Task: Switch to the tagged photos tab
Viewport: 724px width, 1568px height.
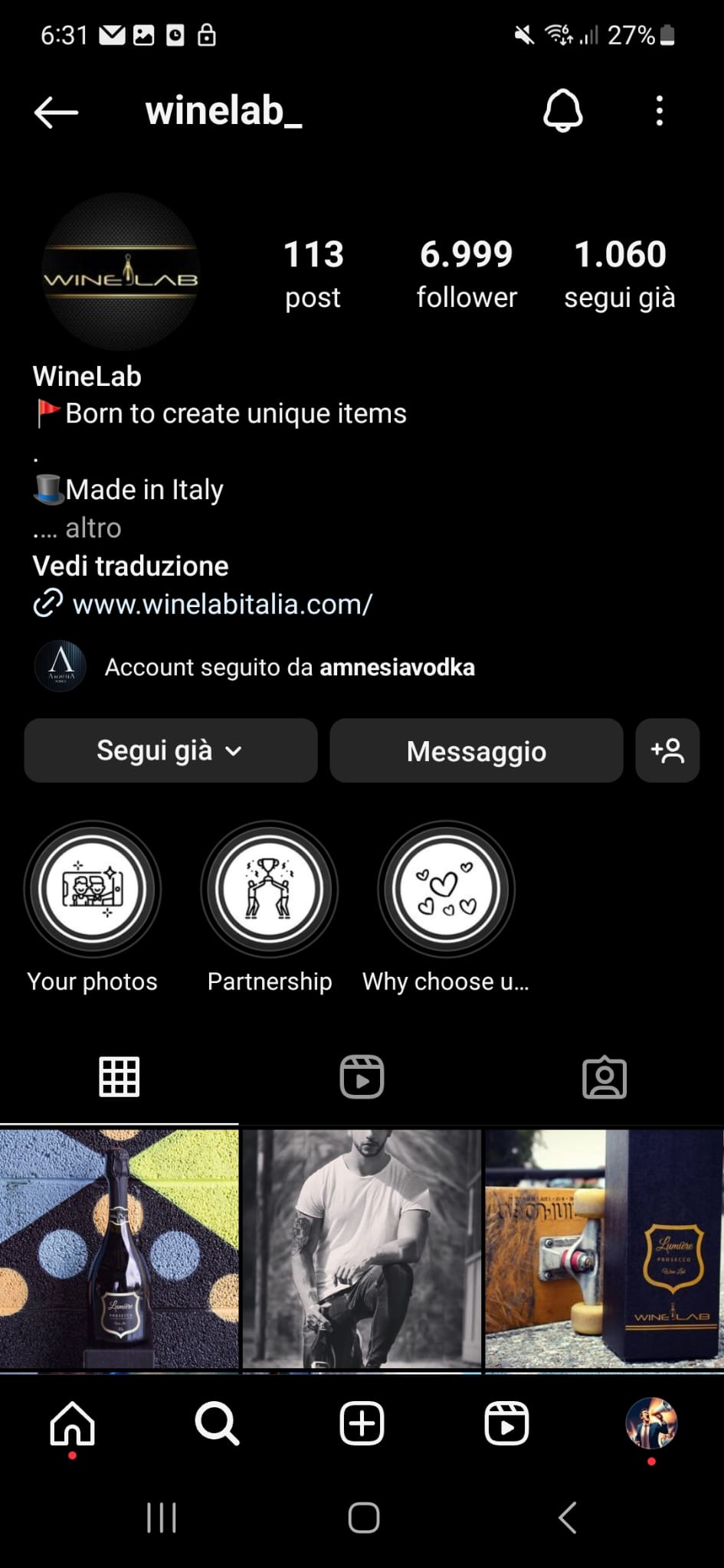Action: click(604, 1077)
